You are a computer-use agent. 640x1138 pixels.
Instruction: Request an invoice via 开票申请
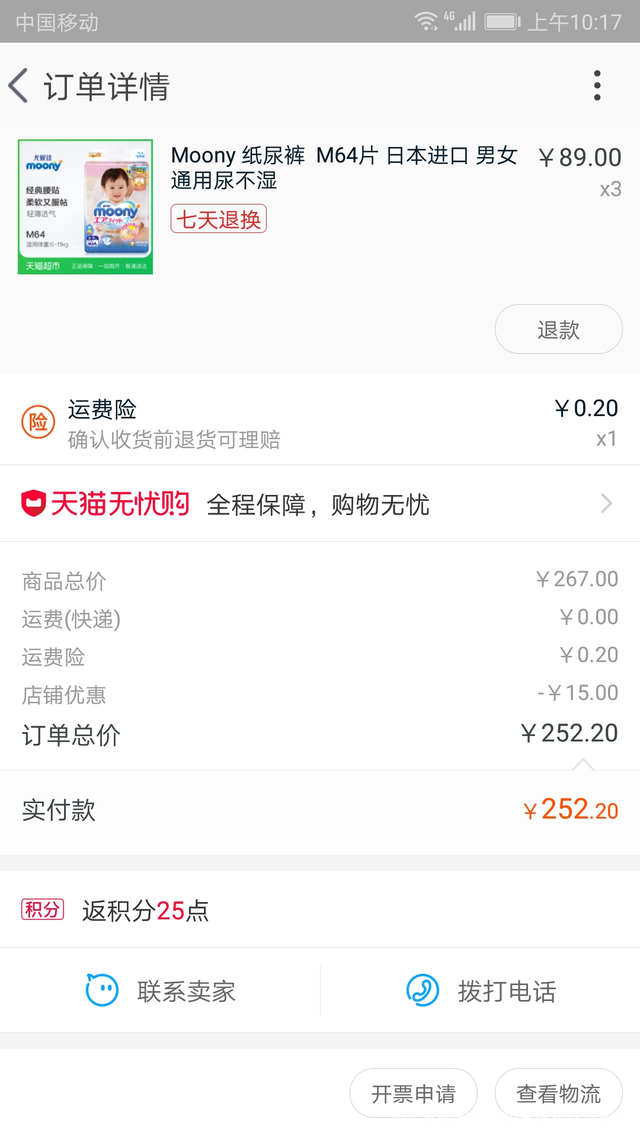[413, 1094]
